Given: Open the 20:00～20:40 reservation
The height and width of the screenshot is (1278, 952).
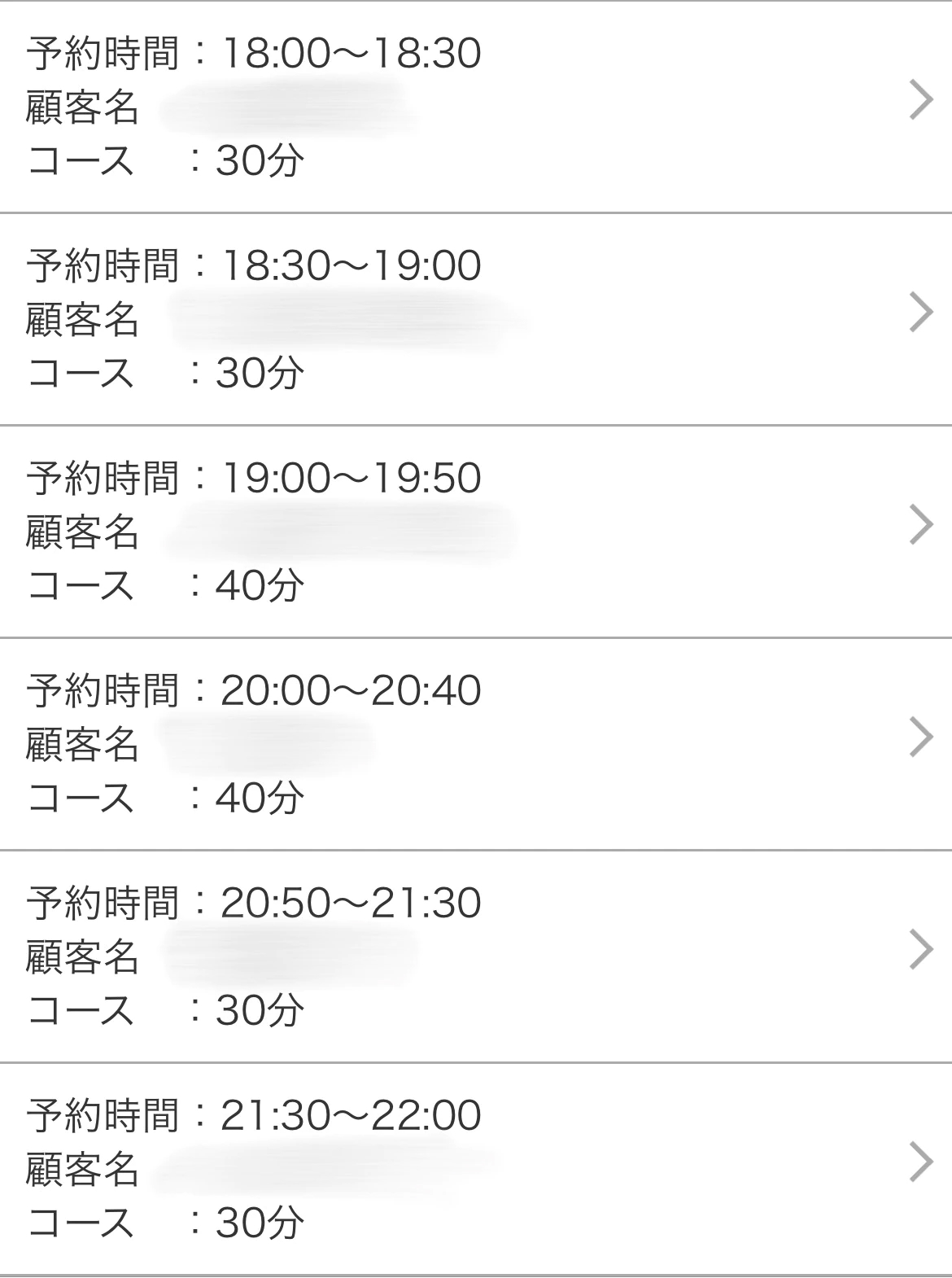Looking at the screenshot, I should click(476, 744).
